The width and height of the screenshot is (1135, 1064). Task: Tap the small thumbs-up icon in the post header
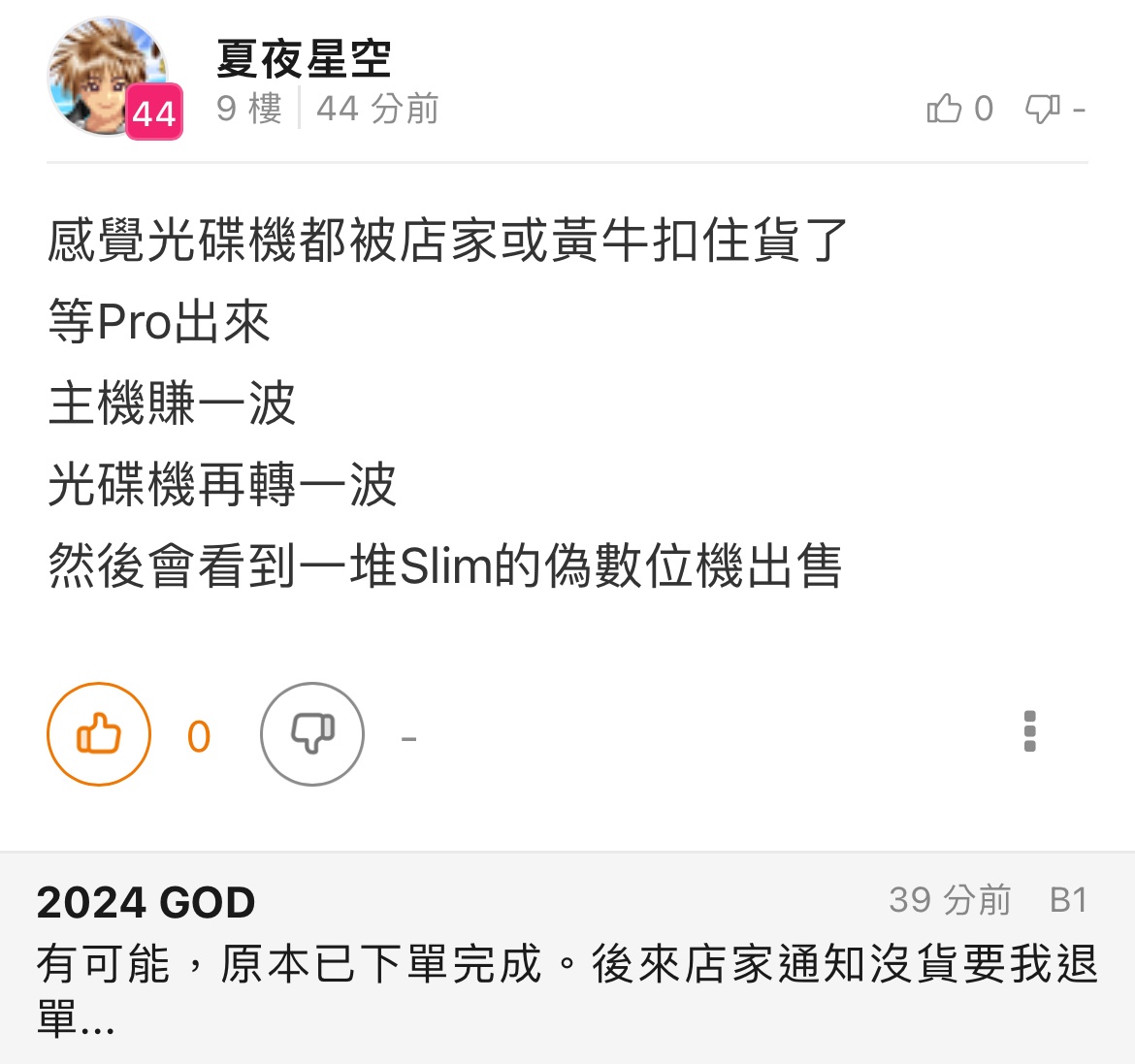[x=944, y=109]
